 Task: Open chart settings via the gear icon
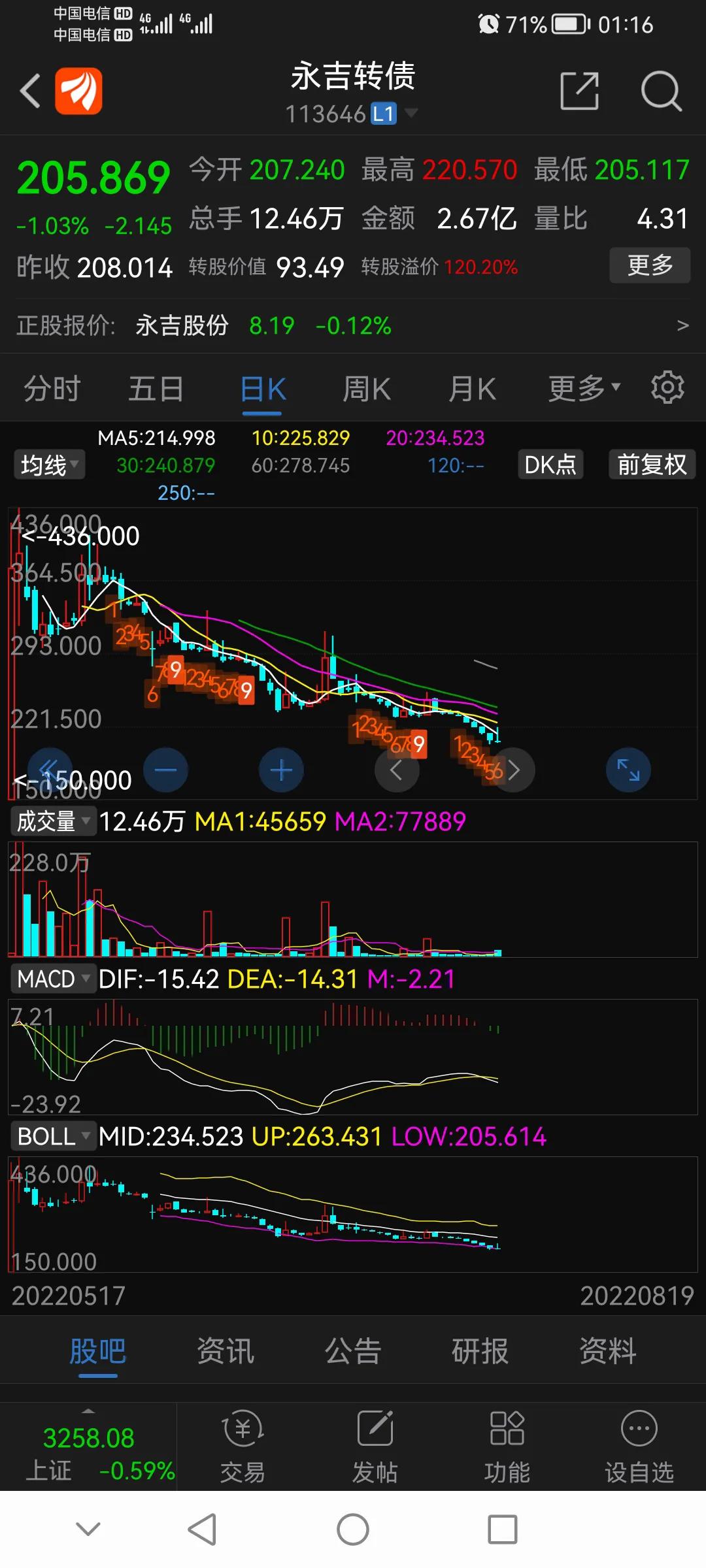pyautogui.click(x=667, y=387)
